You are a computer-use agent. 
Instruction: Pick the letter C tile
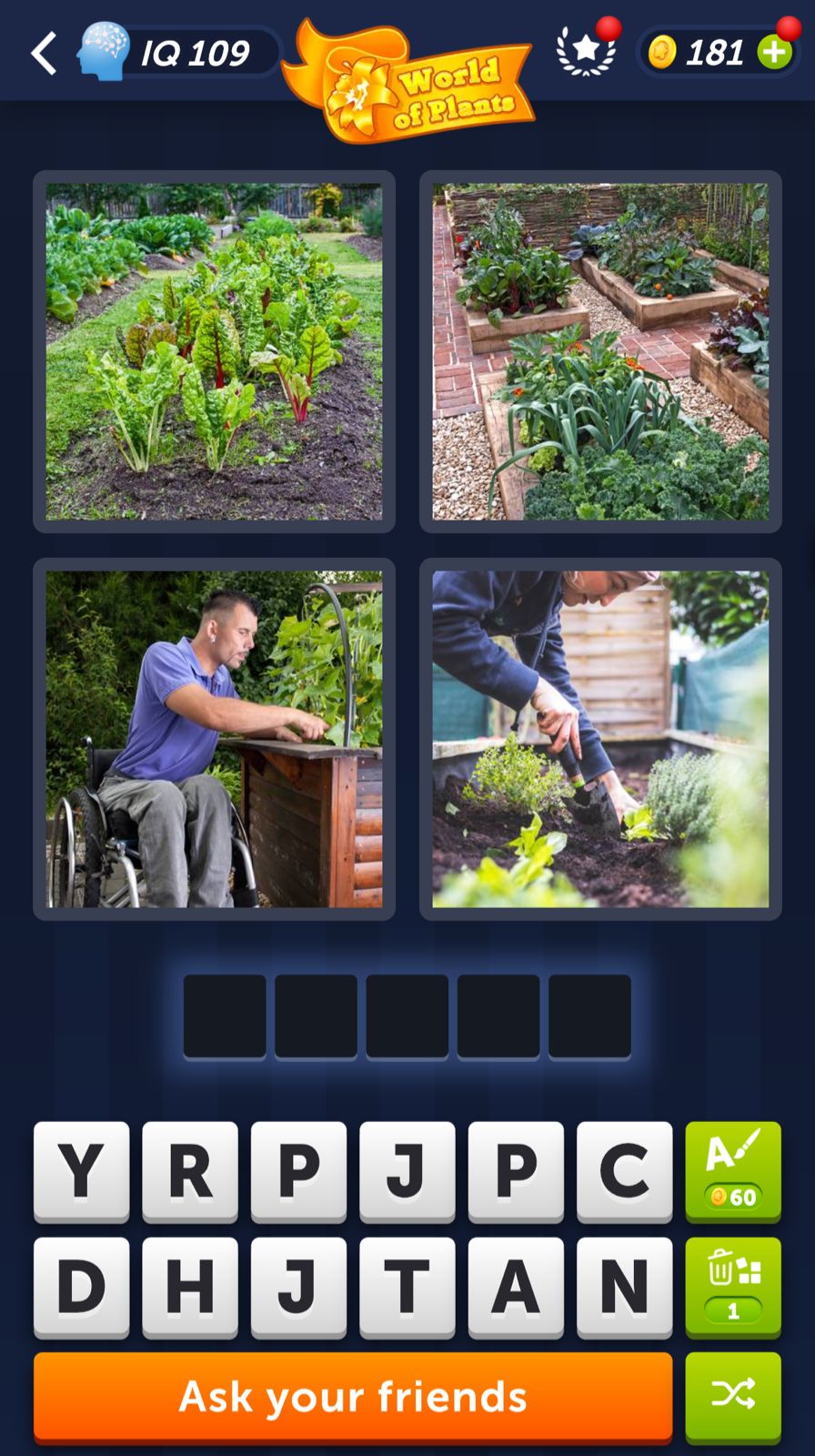(x=624, y=1170)
